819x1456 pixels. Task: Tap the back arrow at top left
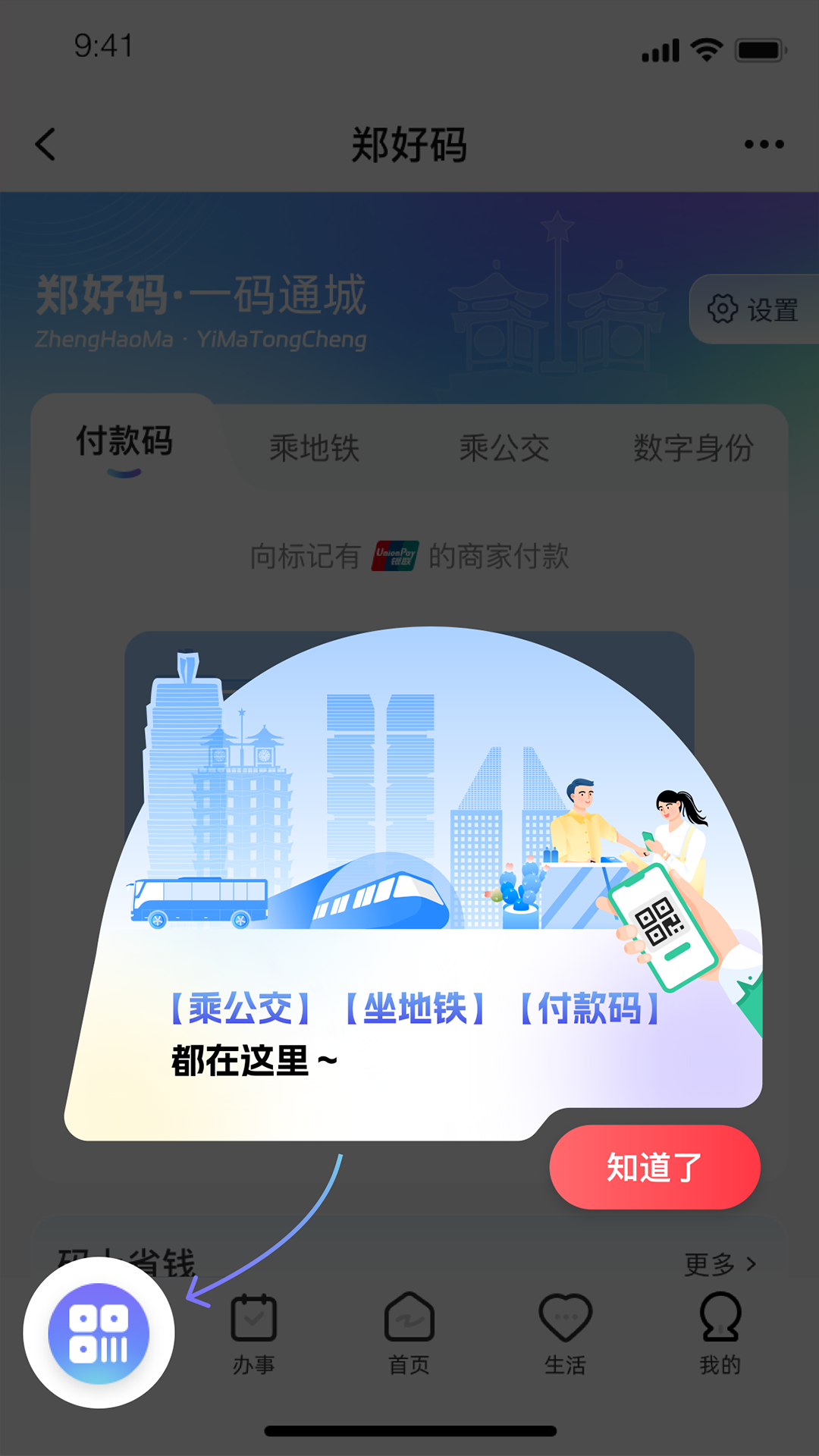tap(45, 144)
